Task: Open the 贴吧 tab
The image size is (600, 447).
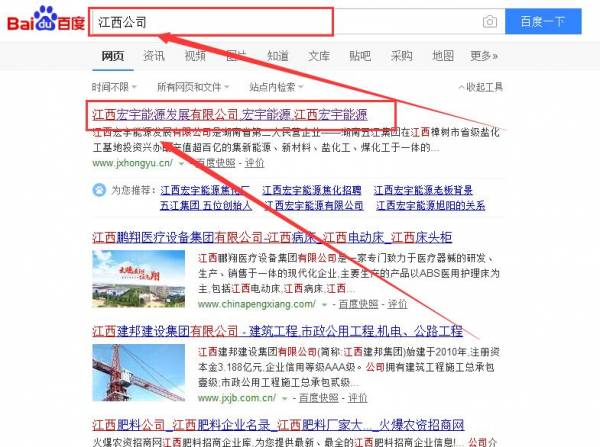Action: click(x=360, y=56)
